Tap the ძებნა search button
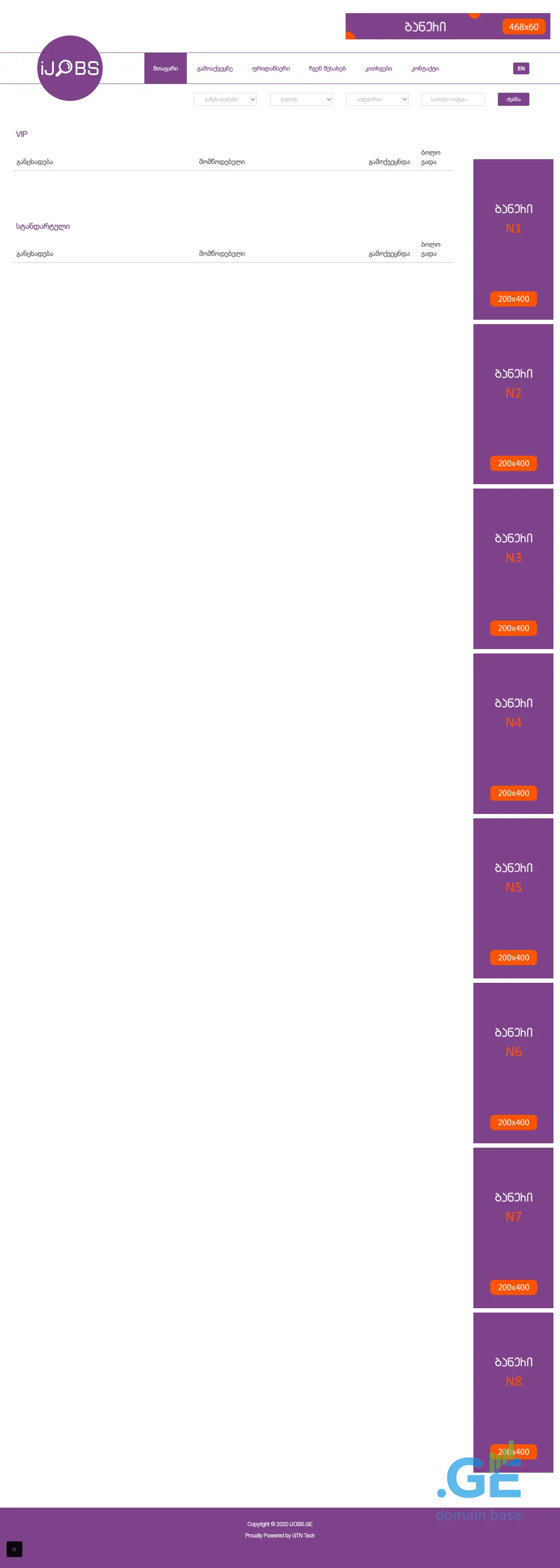Screen dimensions: 560x1568 512,99
